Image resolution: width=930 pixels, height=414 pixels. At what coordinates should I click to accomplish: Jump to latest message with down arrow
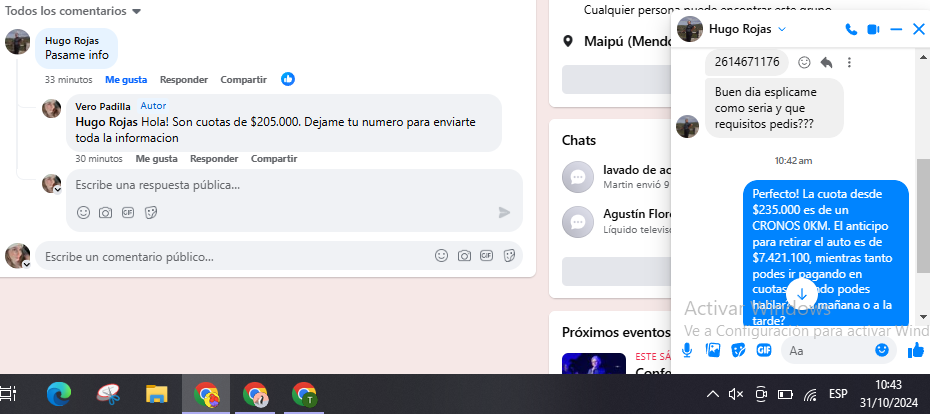pyautogui.click(x=801, y=293)
